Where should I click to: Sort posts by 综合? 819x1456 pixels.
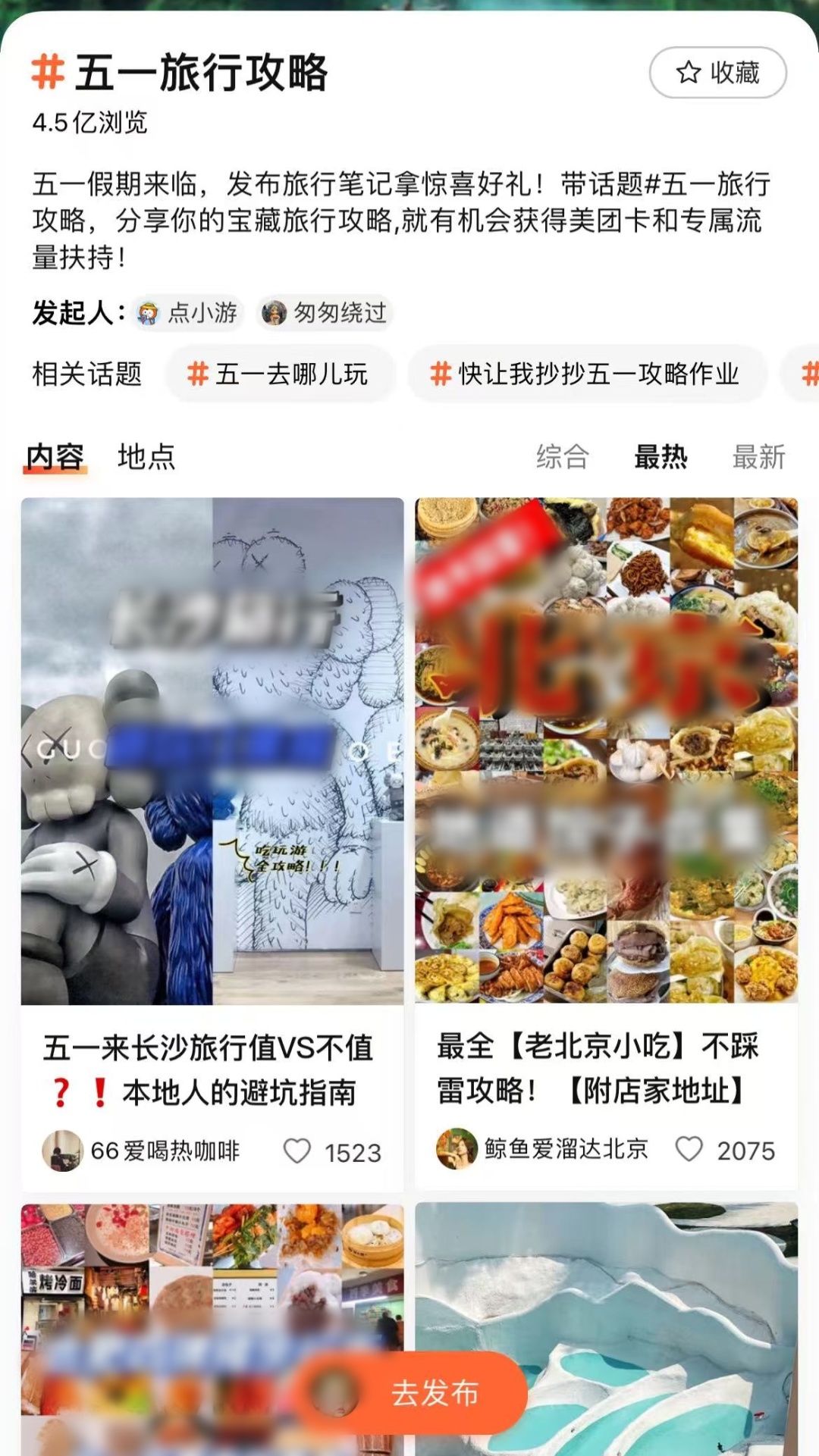(x=562, y=457)
